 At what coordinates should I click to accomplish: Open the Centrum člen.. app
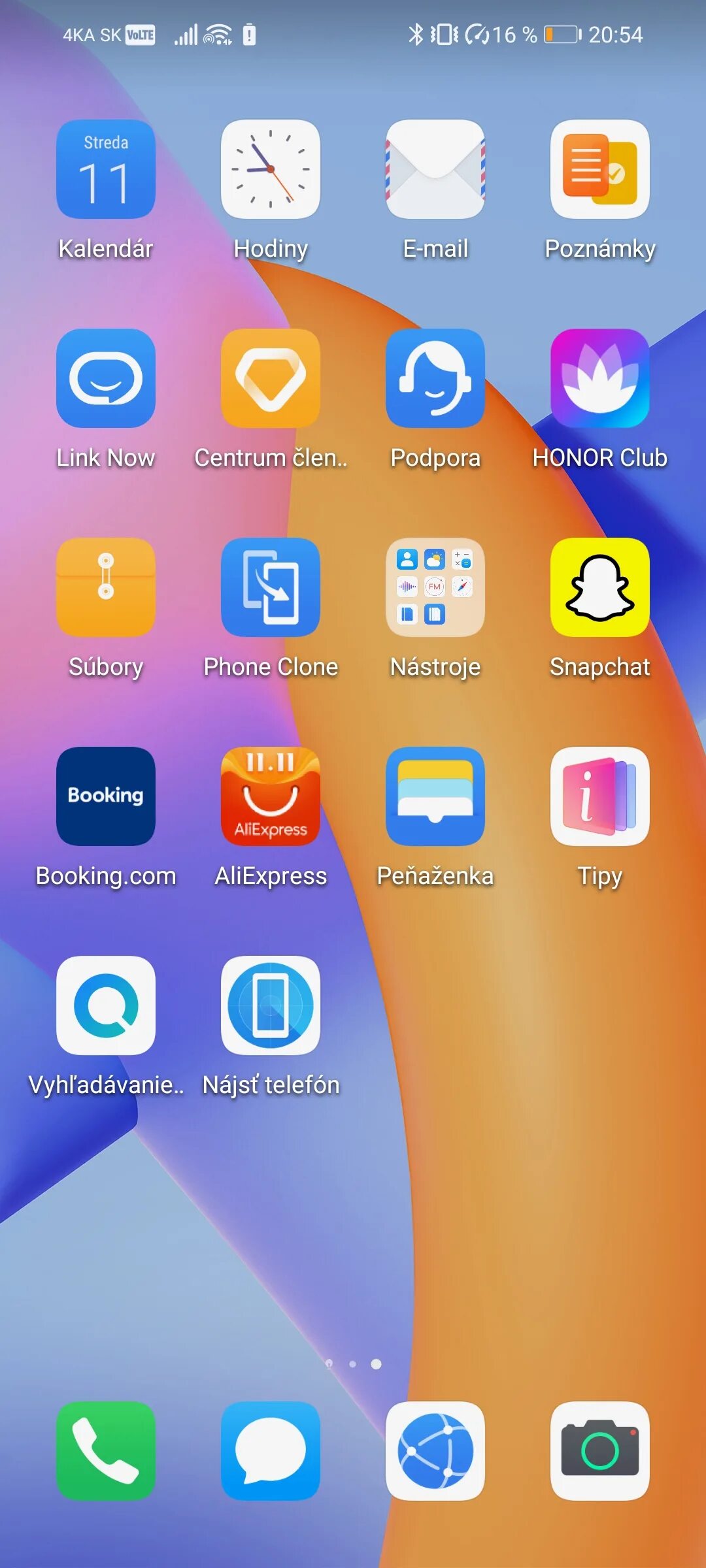tap(271, 378)
